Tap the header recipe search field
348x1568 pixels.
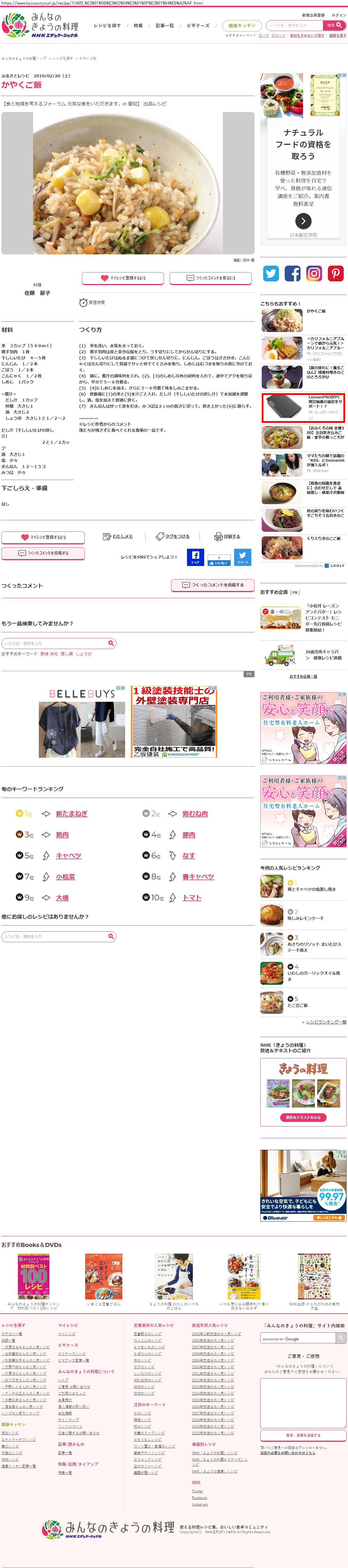pos(295,26)
